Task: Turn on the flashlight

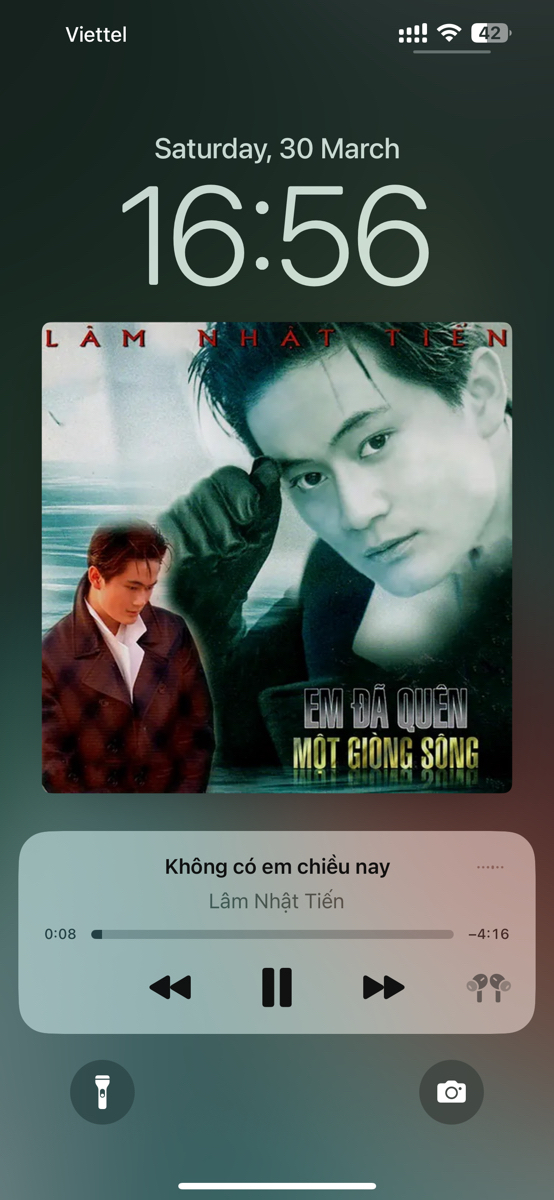Action: tap(102, 1092)
